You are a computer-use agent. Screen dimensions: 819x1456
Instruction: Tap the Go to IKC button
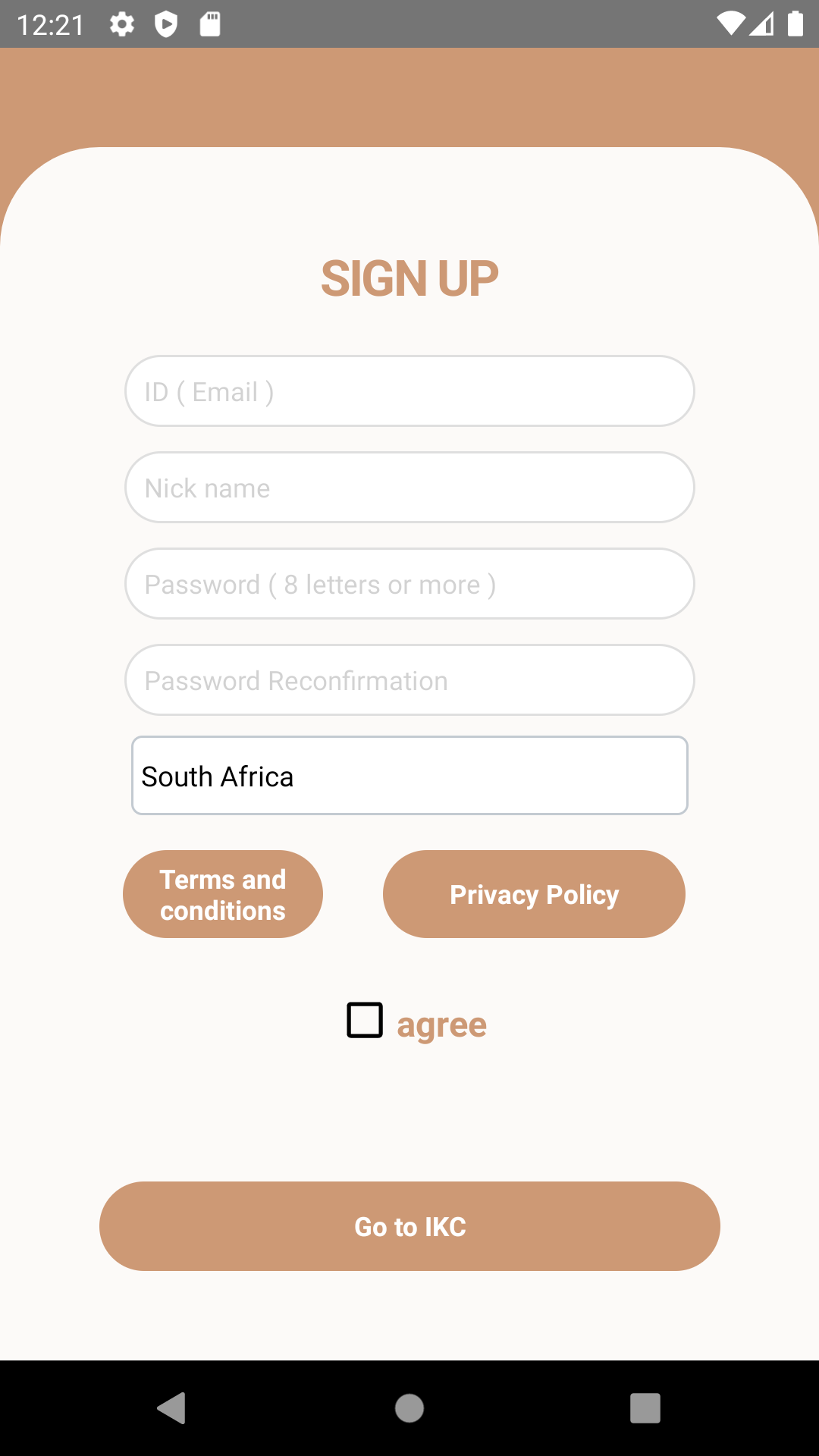(409, 1226)
